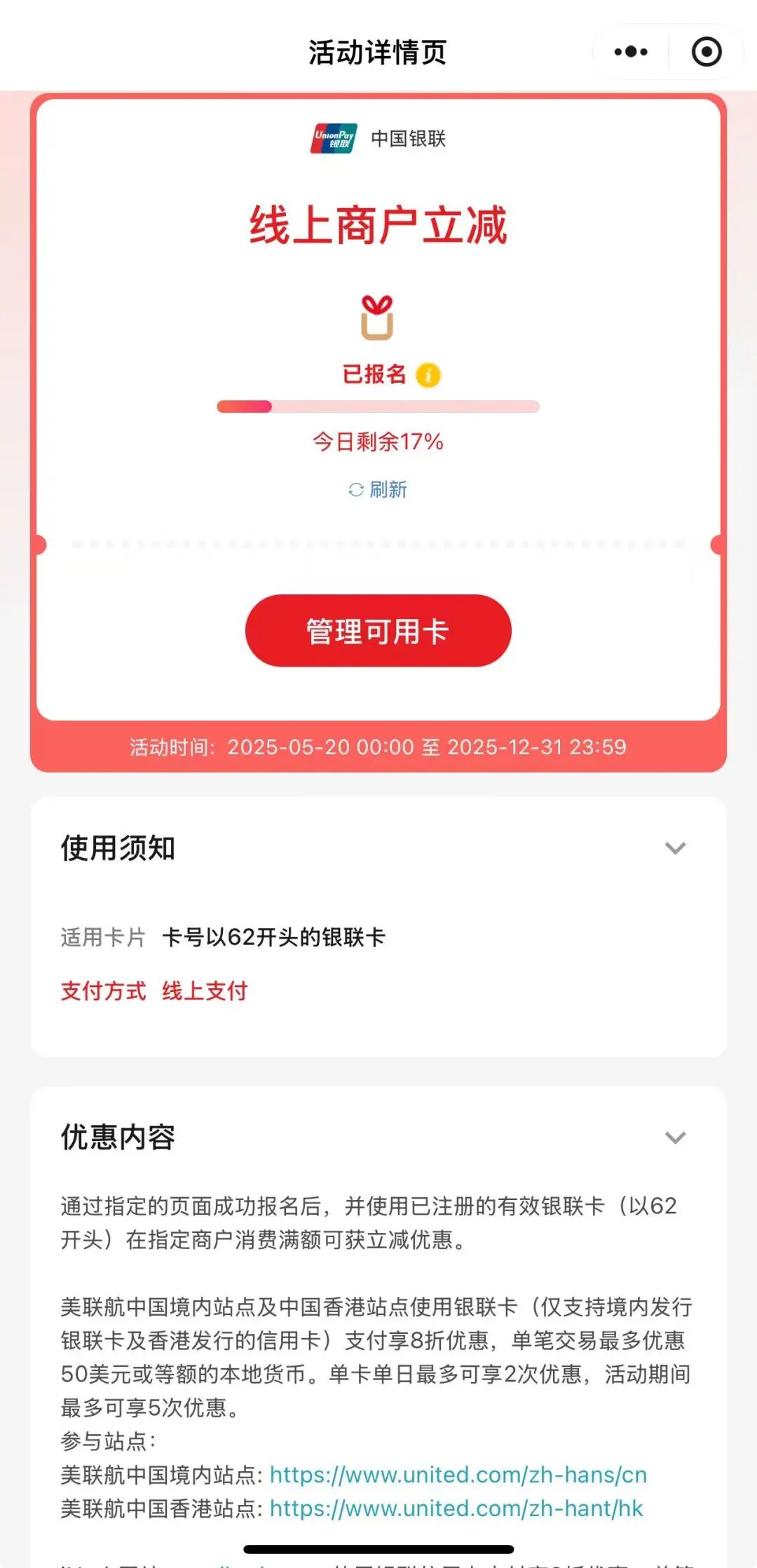Open the united.com/zh-hans/cn link
757x1568 pixels.
point(458,1475)
